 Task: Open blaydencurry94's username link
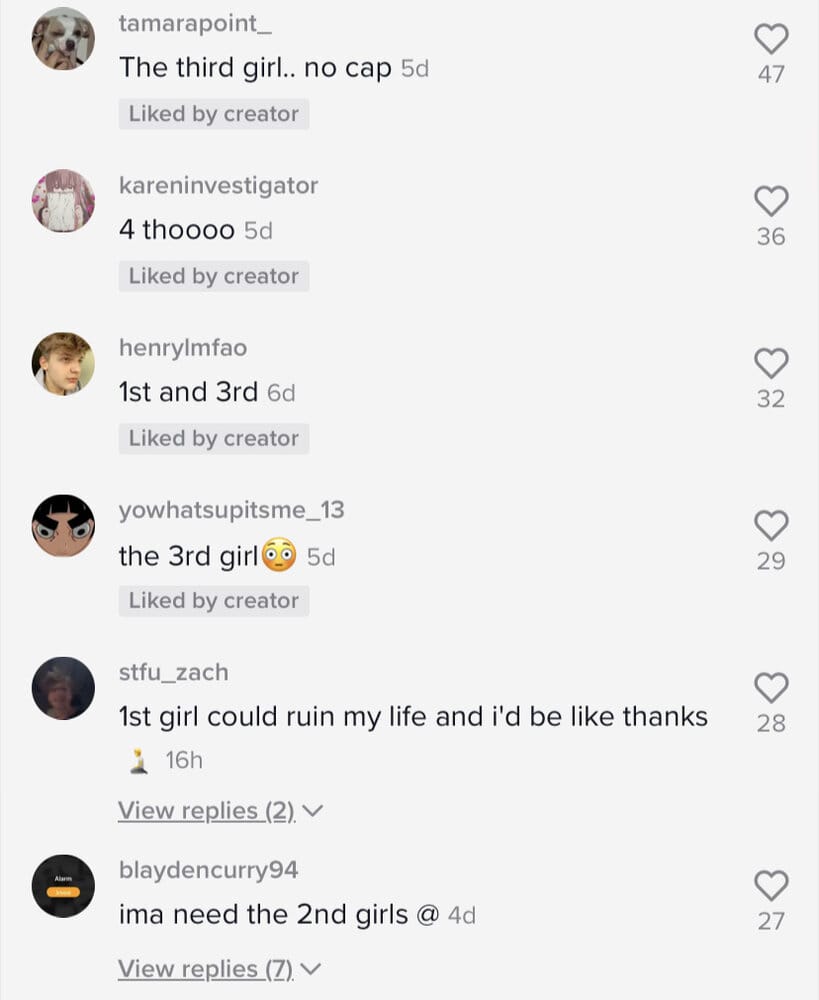pyautogui.click(x=208, y=870)
